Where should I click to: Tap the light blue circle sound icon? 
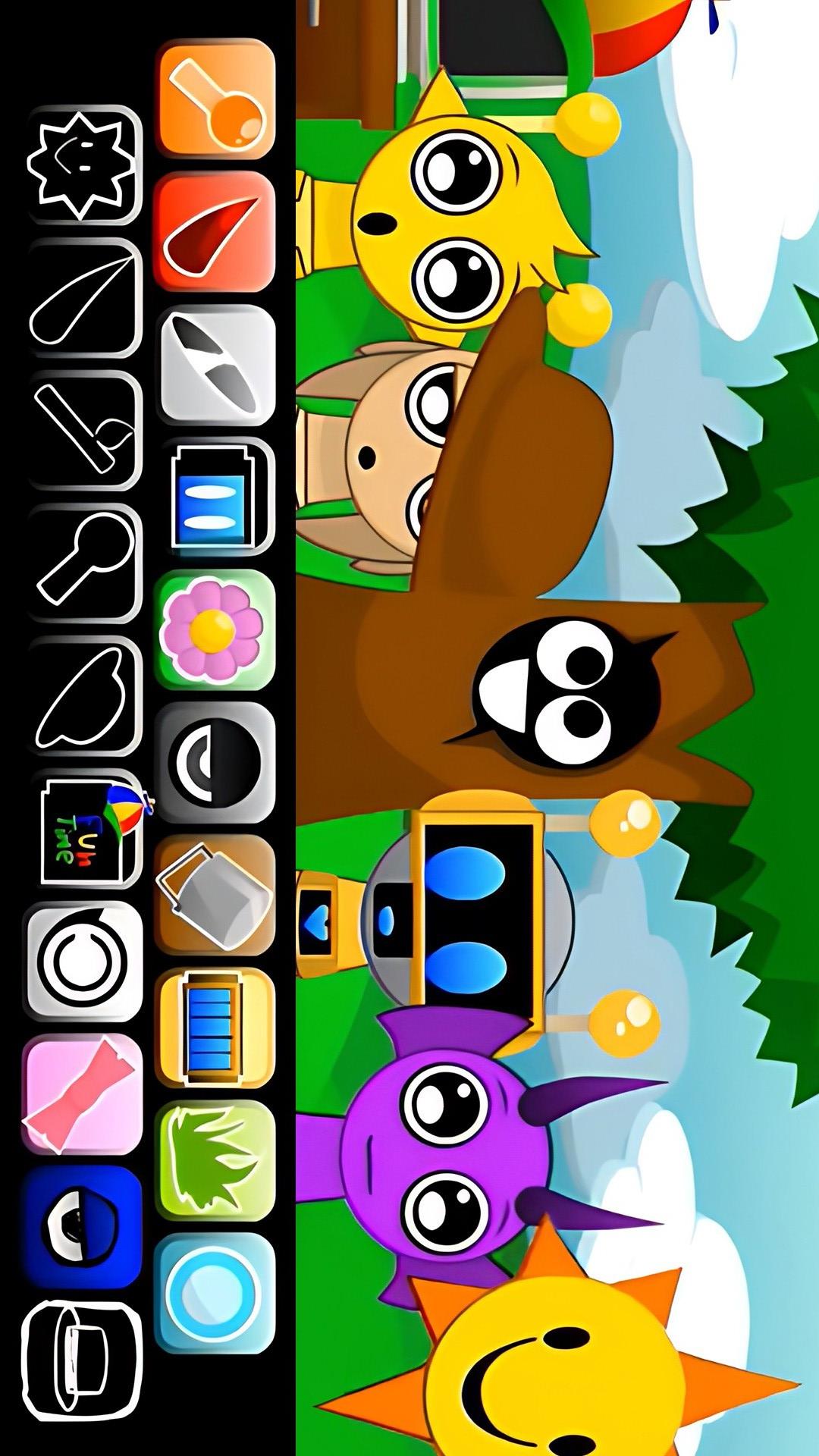215,1294
